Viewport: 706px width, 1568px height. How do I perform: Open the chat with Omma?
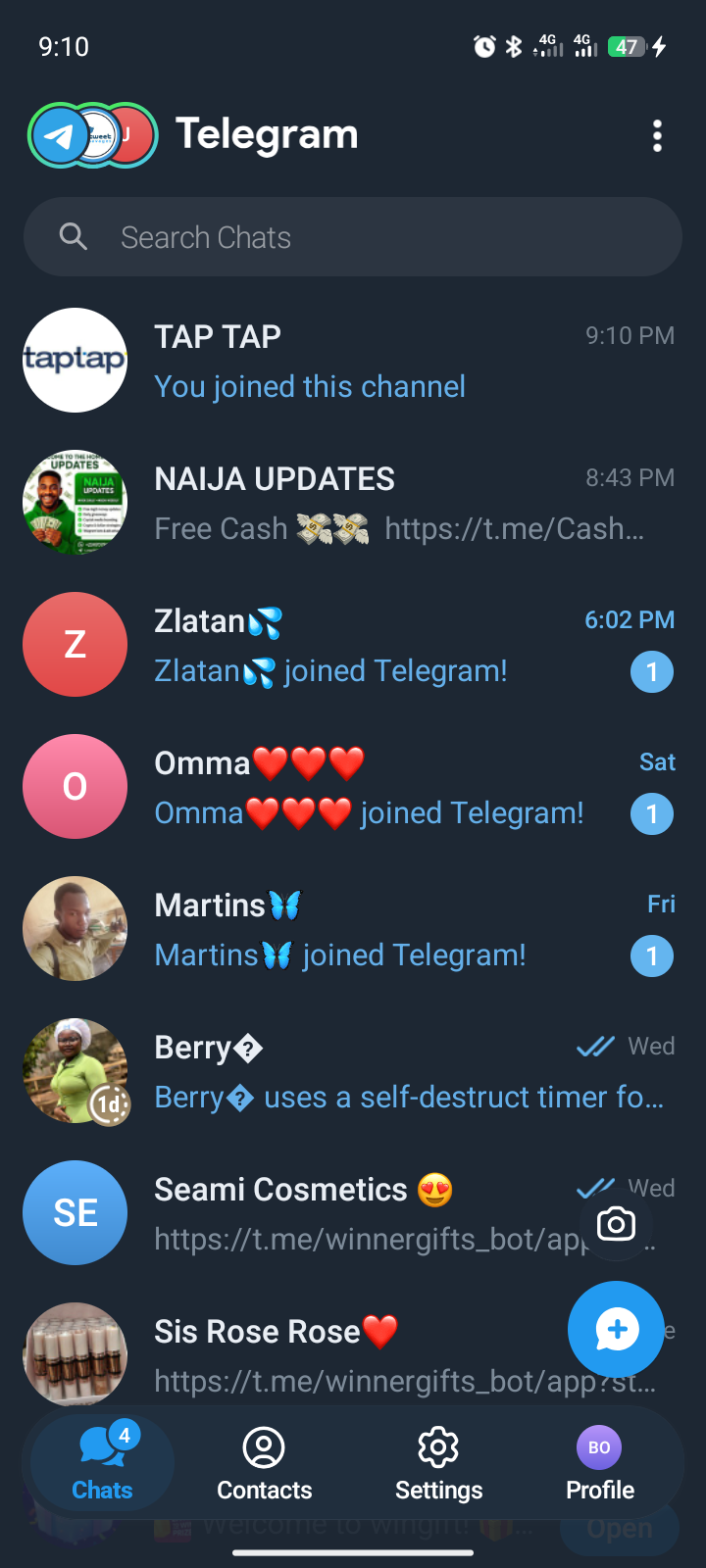(353, 787)
